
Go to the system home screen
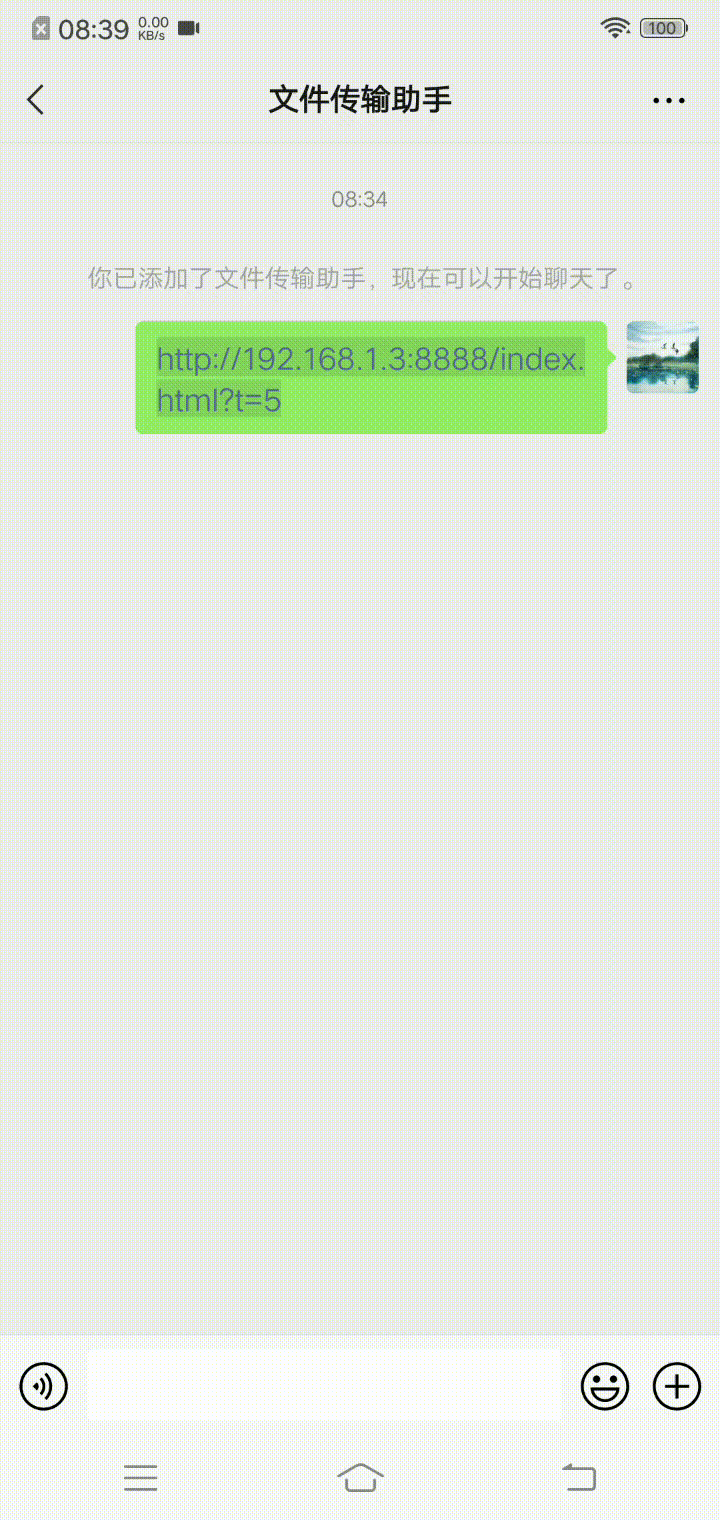click(x=360, y=1477)
